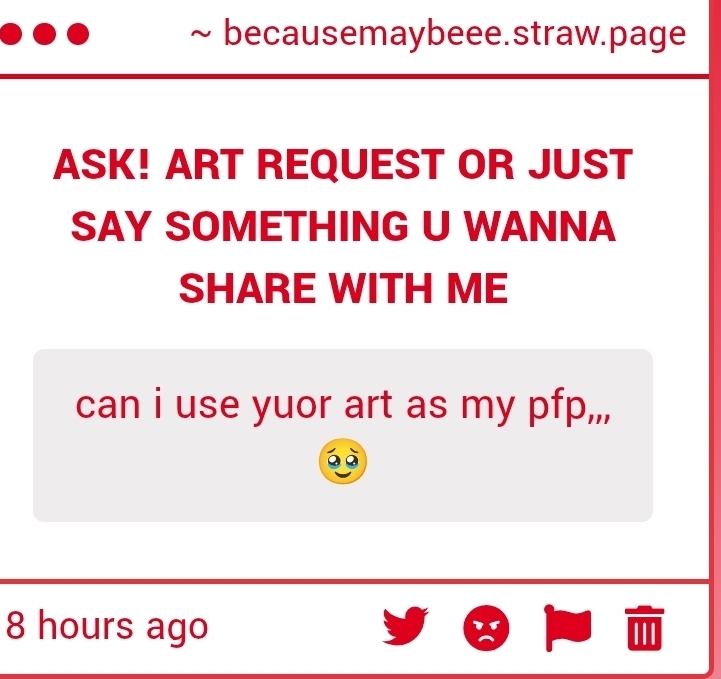
Task: Report this message with the flag icon
Action: coord(566,628)
